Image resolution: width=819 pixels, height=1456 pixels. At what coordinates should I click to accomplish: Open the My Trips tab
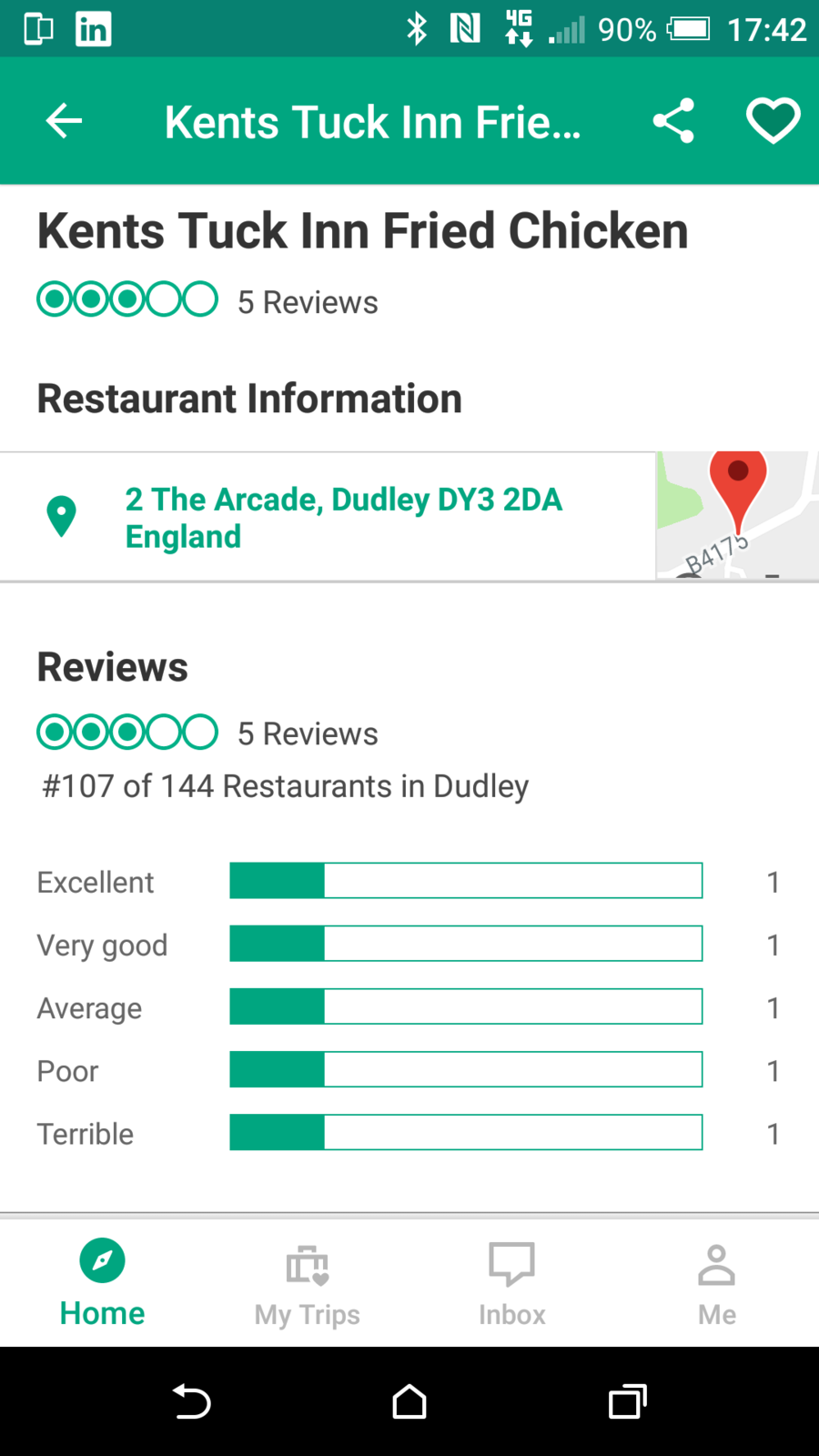coord(307,1283)
